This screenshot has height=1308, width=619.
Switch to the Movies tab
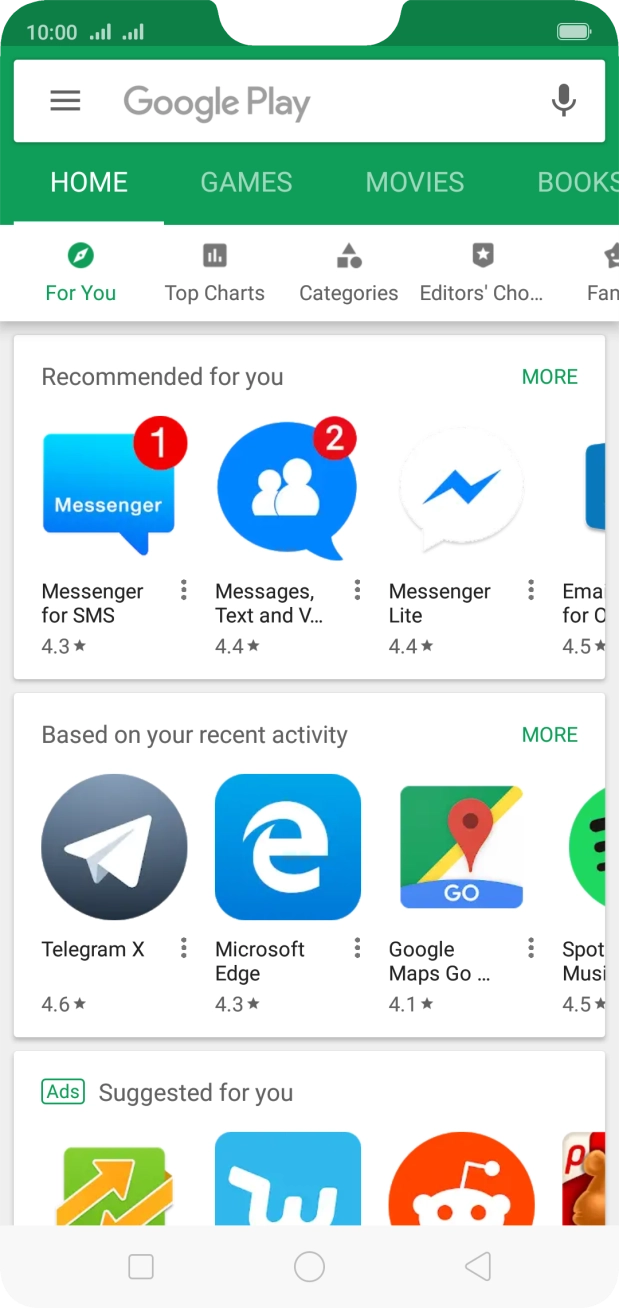415,182
